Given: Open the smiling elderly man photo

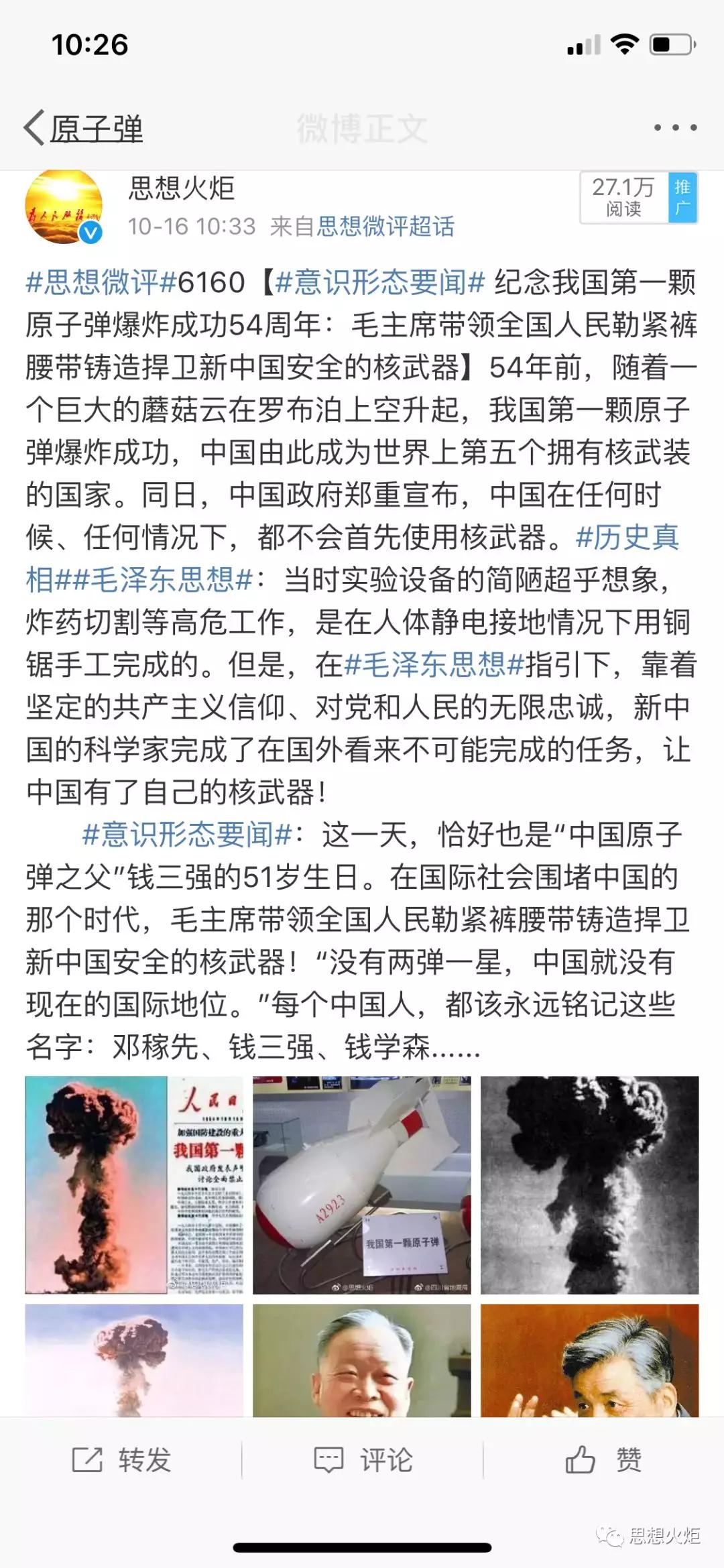Looking at the screenshot, I should 362,1362.
